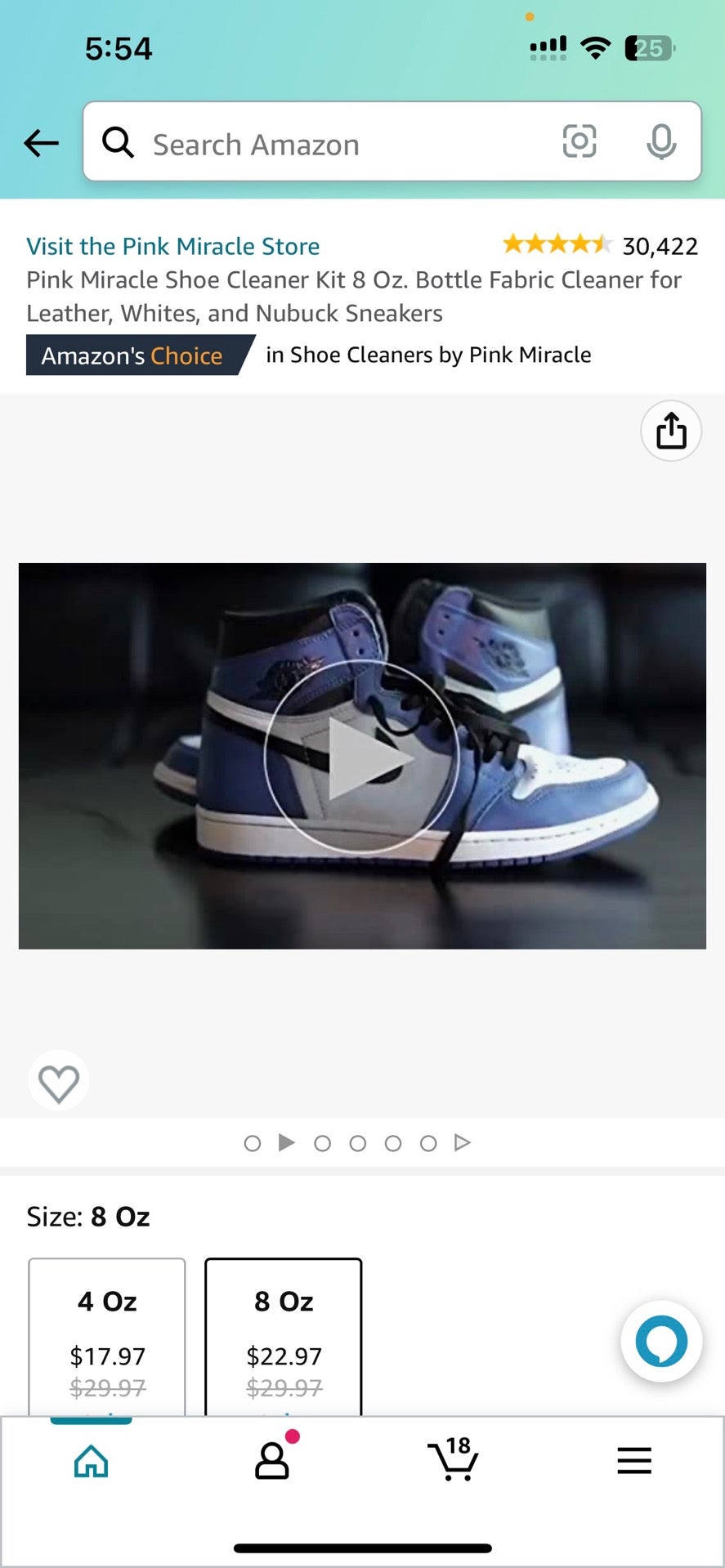Open the Alexa assistant bubble
This screenshot has height=1568, width=725.
(x=661, y=1341)
